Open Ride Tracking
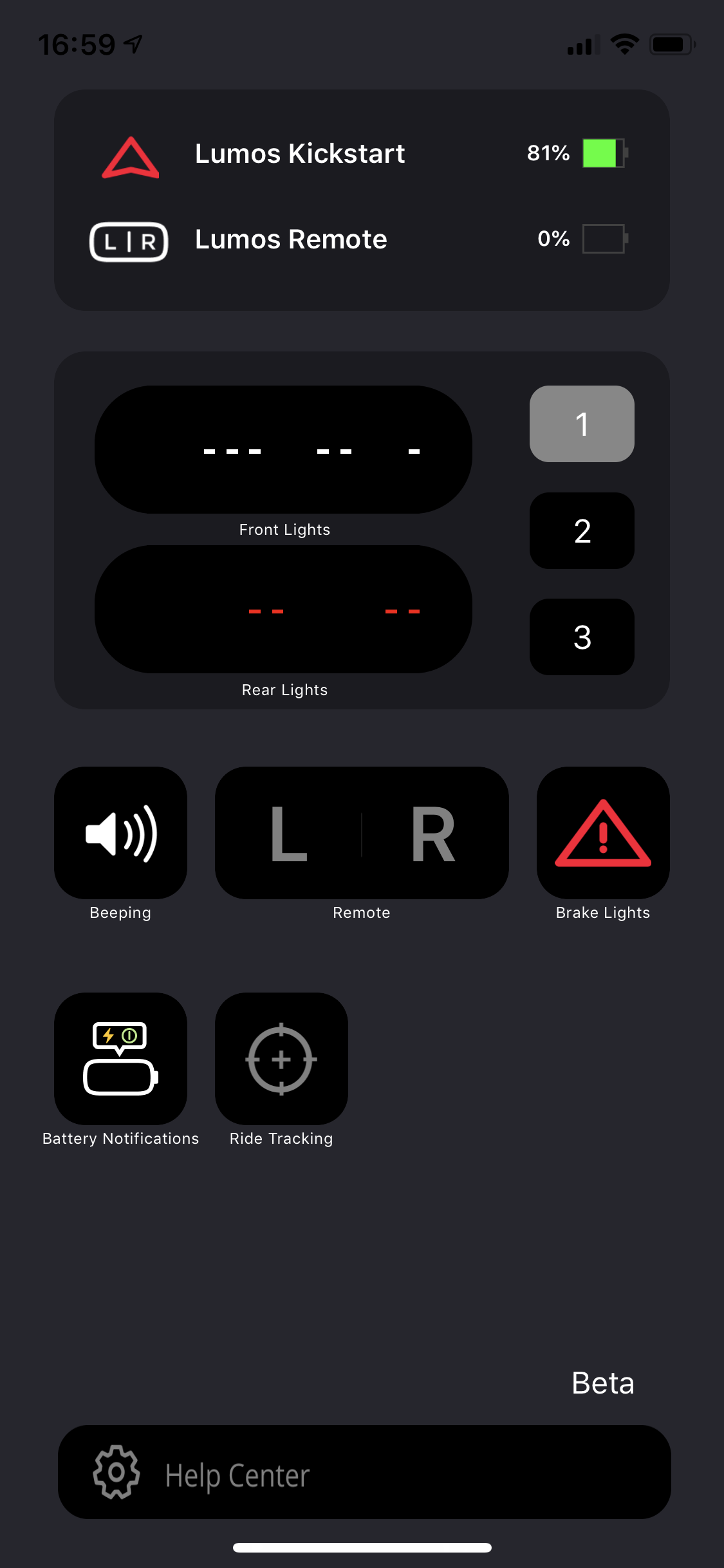 tap(281, 1059)
